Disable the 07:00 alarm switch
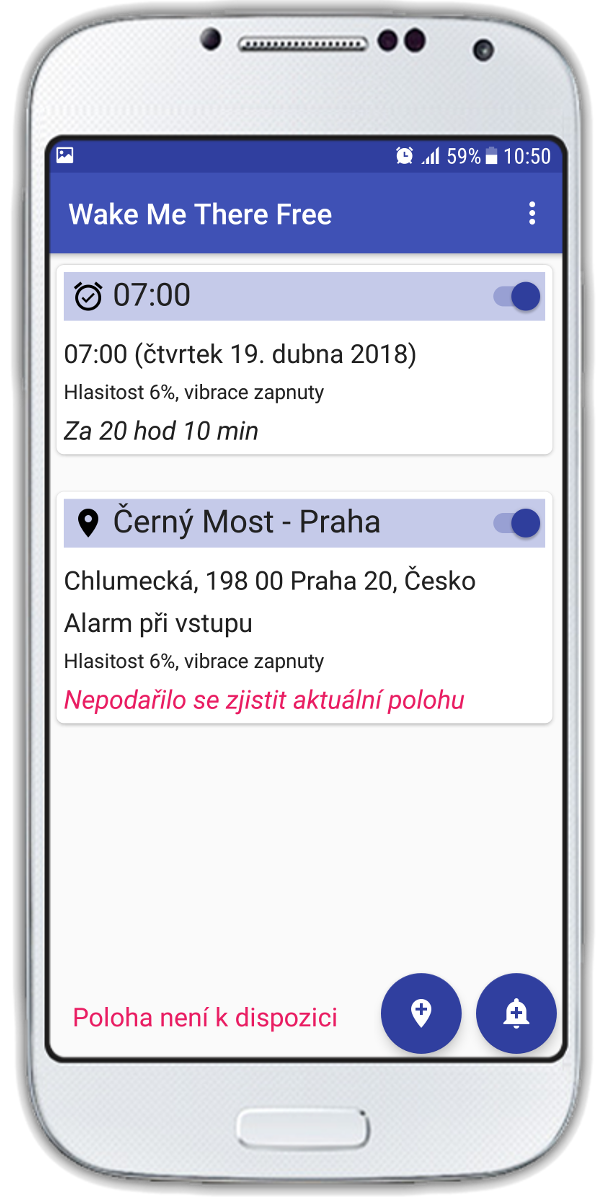Screen dimensions: 600x1200 [517, 296]
